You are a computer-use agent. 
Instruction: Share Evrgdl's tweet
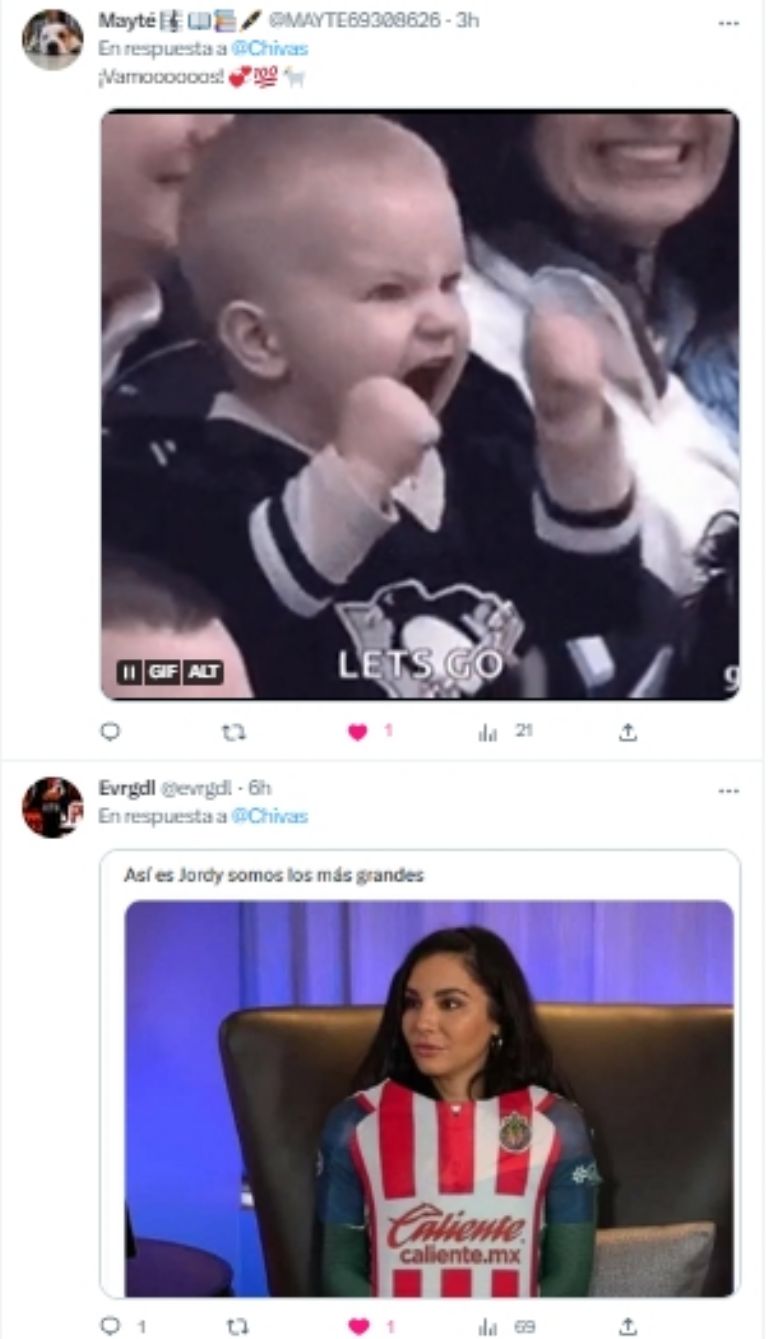[x=627, y=1326]
